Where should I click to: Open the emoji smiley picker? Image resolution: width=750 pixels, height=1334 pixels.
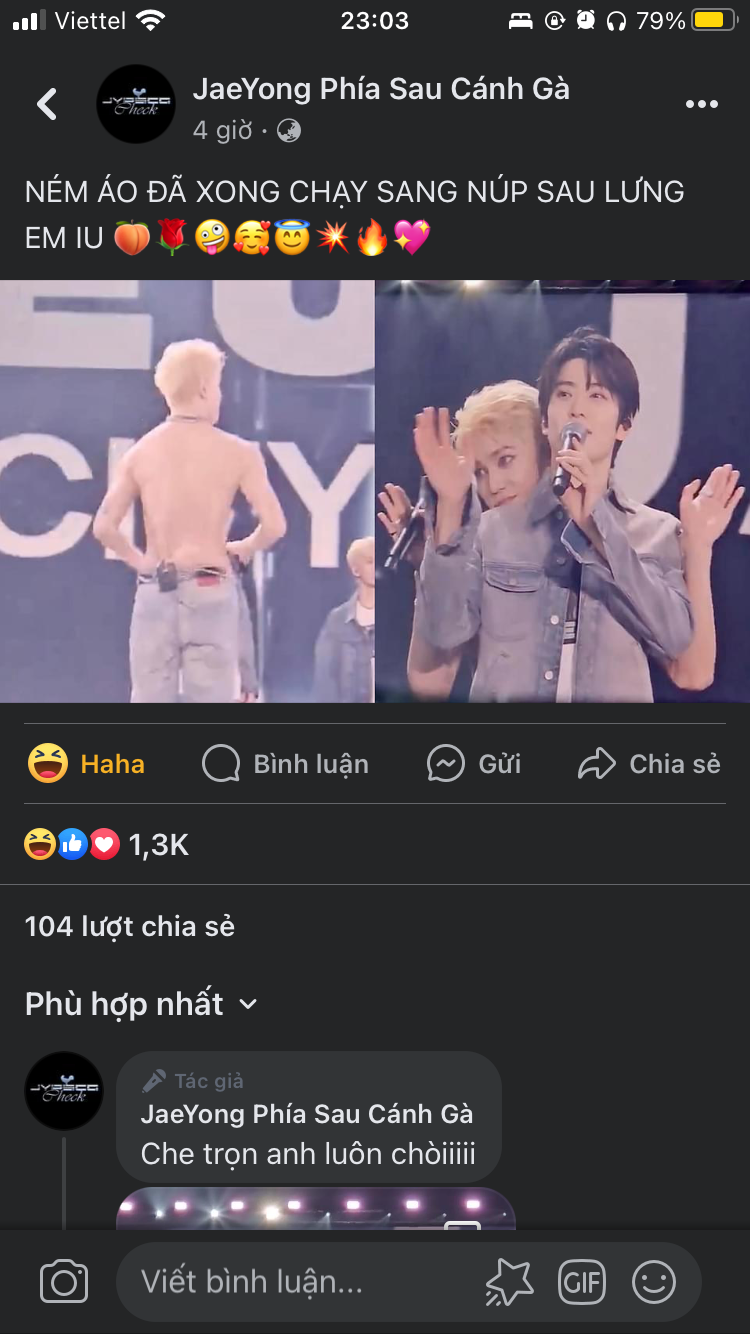click(654, 1282)
